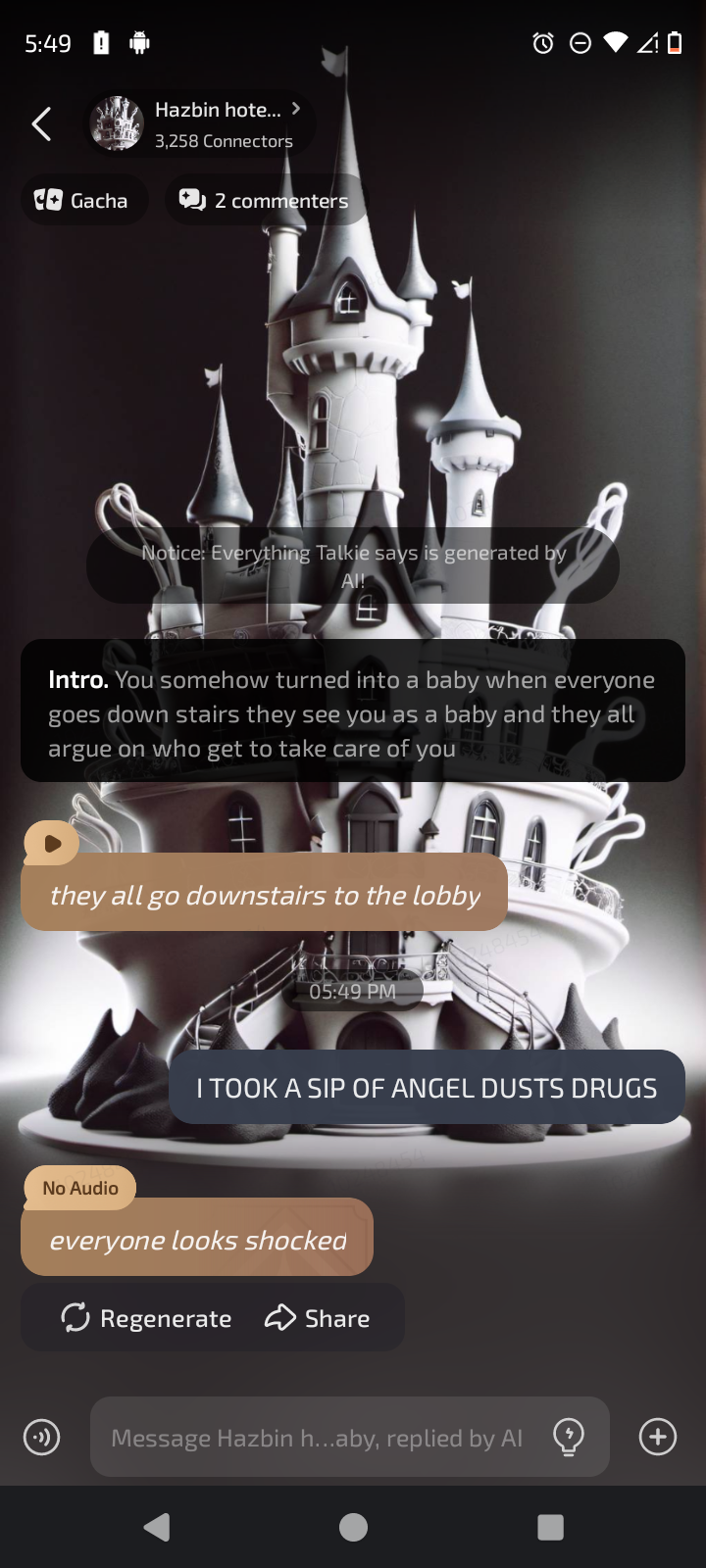Tap the system back button

(157, 1527)
